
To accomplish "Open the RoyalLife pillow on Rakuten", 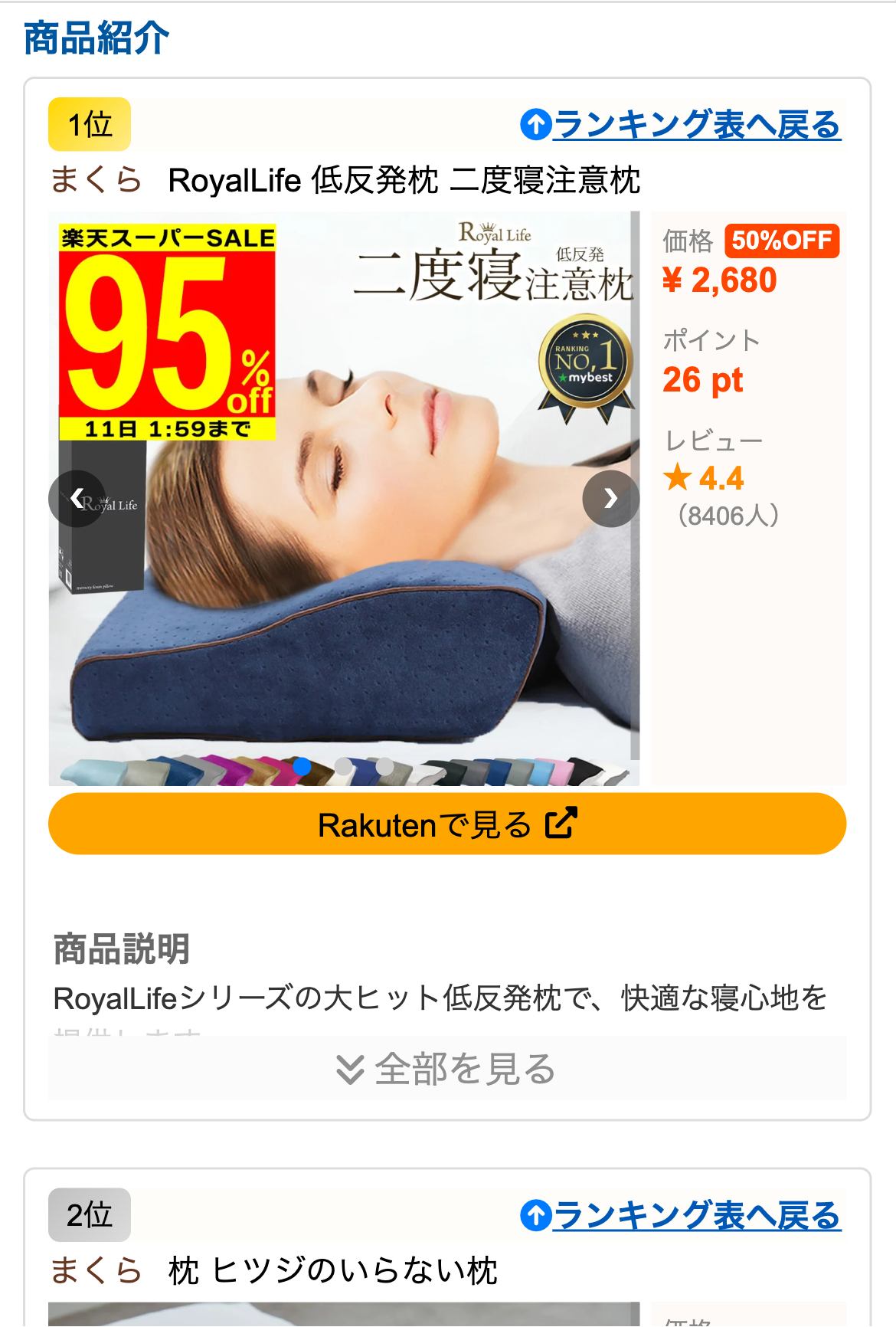I will [x=447, y=824].
